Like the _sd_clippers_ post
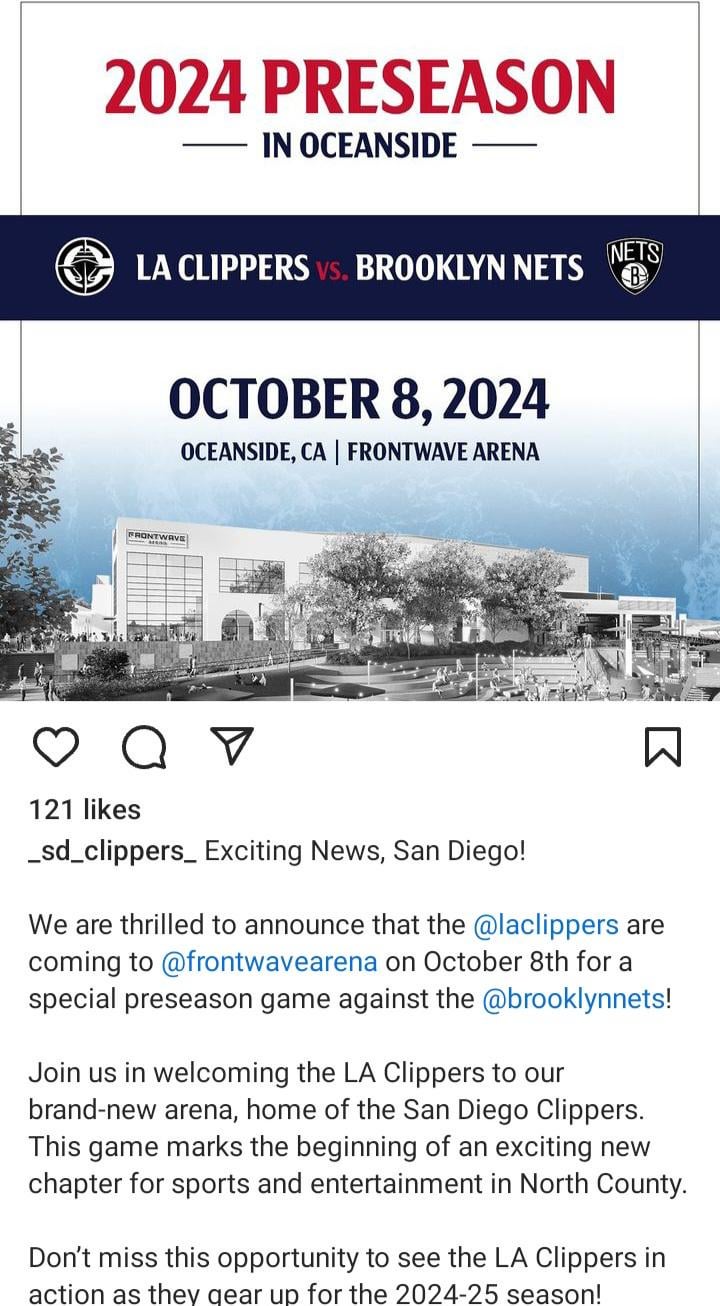This screenshot has height=1306, width=720. 55,747
